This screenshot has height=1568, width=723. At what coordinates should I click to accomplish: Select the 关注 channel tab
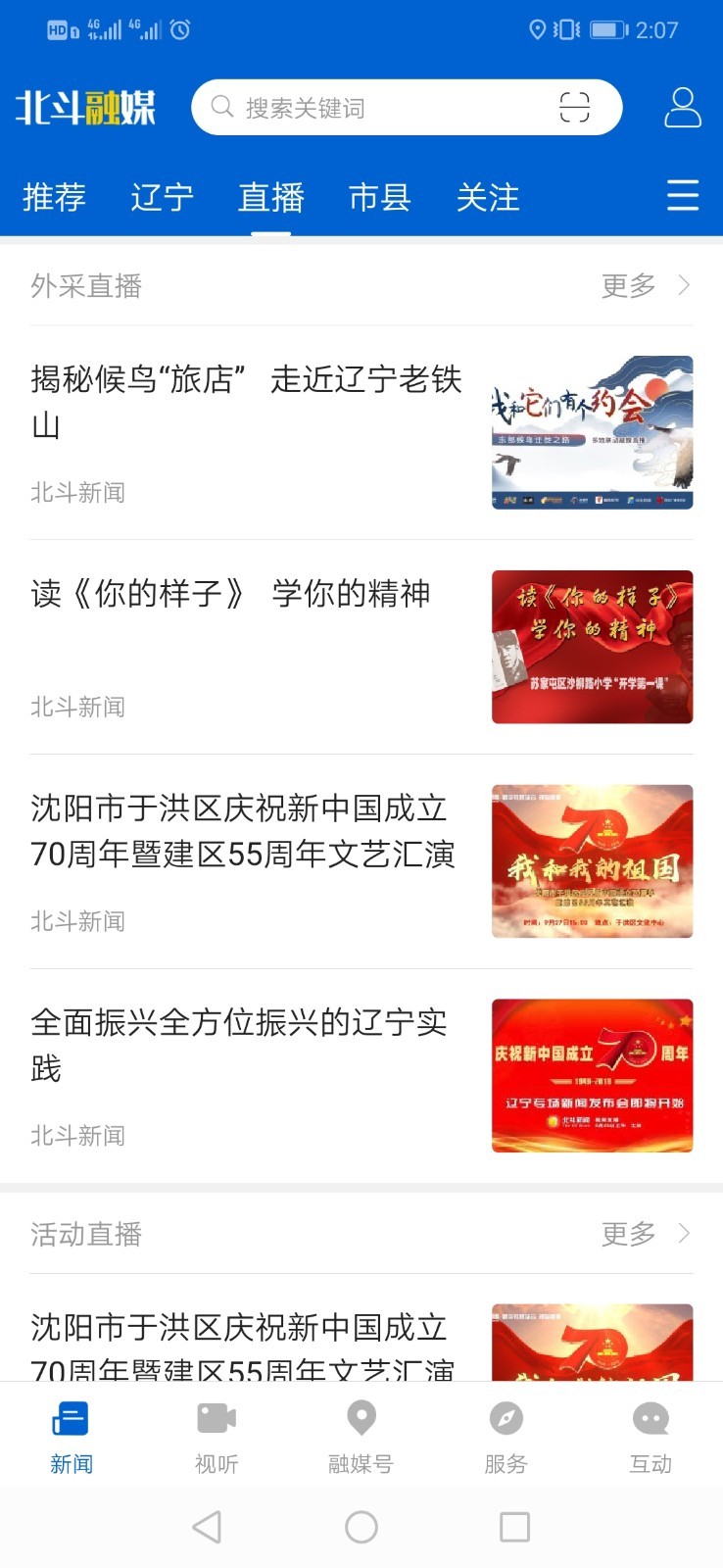point(490,197)
